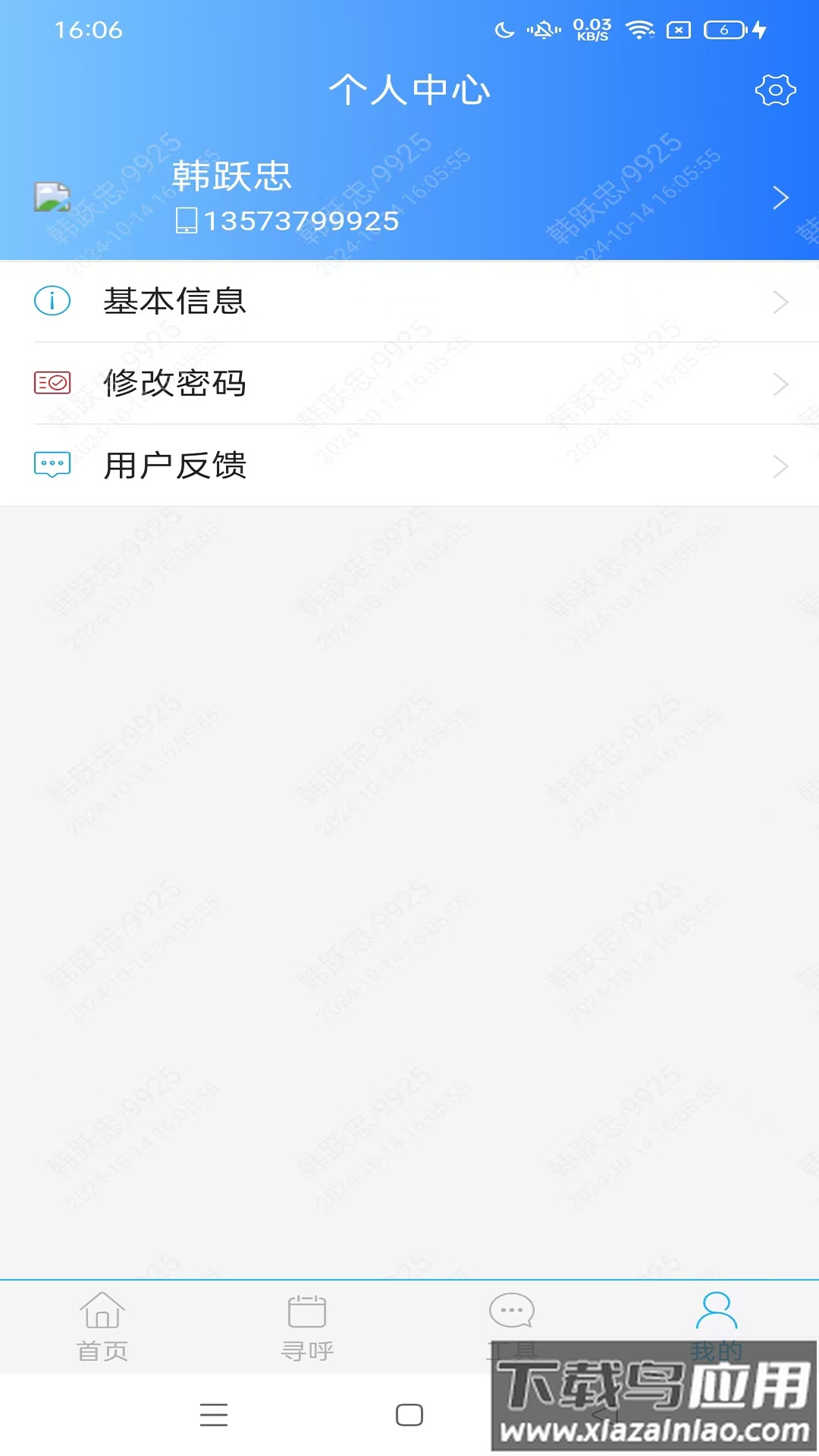The height and width of the screenshot is (1456, 819).
Task: Expand the 修改密码 row chevron
Action: click(x=782, y=384)
